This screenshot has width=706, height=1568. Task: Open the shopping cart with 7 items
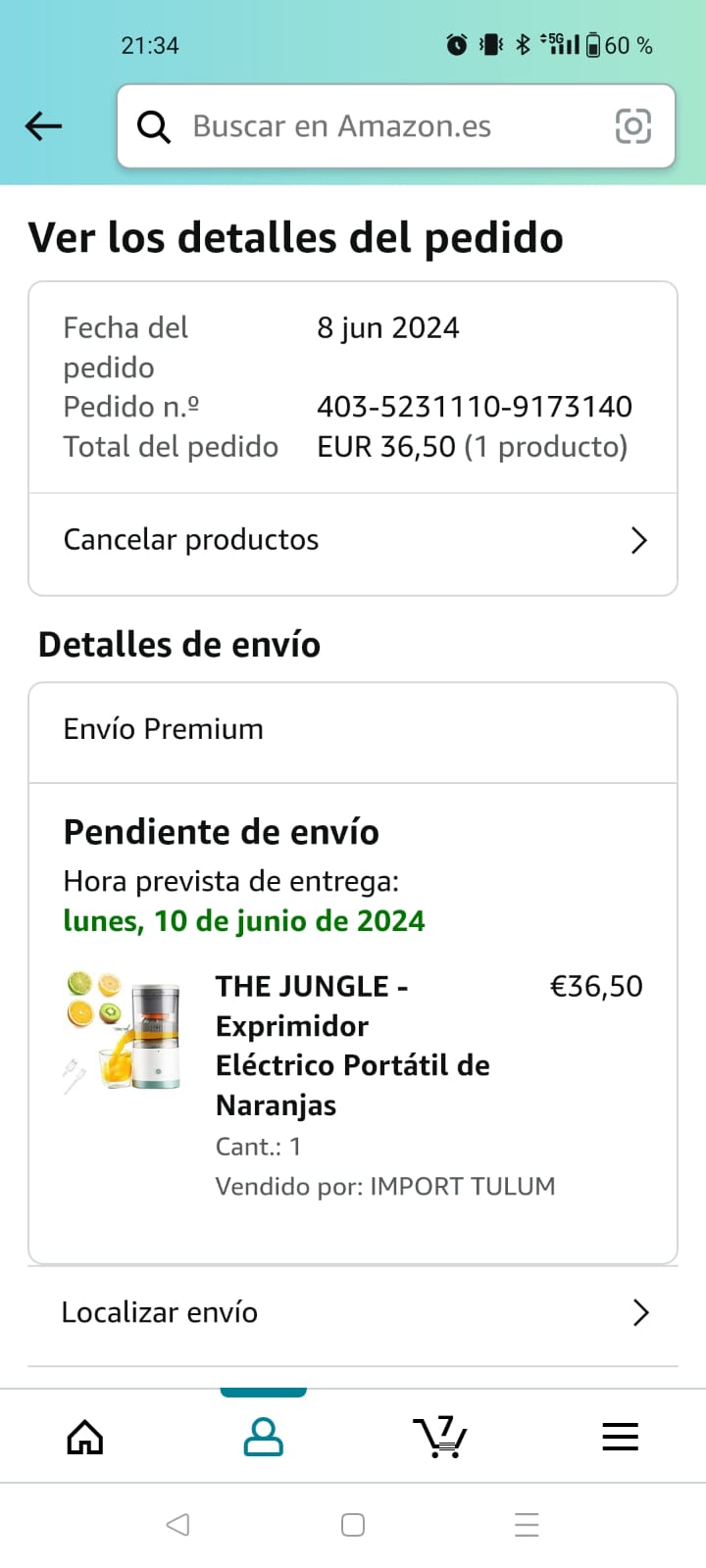coord(440,1438)
